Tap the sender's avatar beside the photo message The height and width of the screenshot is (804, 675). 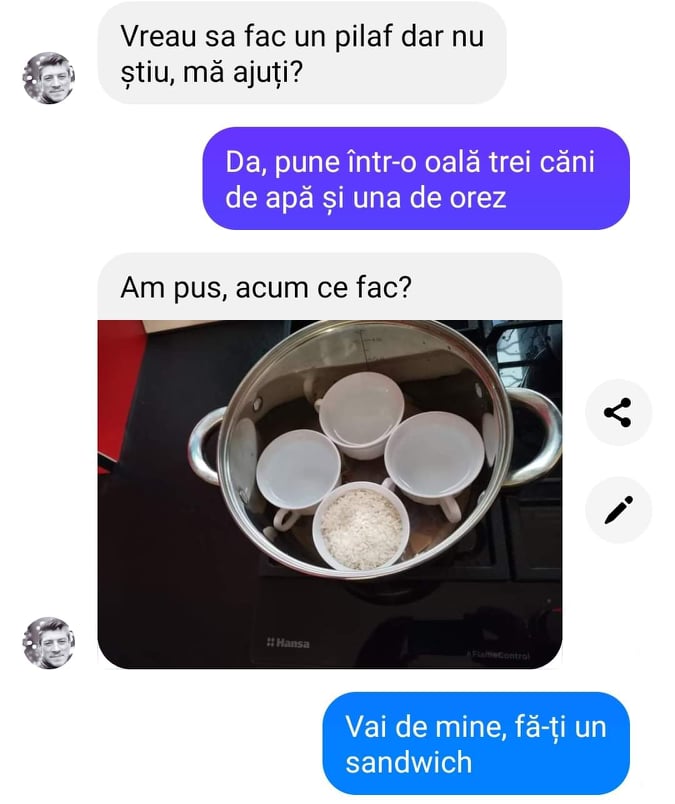49,643
